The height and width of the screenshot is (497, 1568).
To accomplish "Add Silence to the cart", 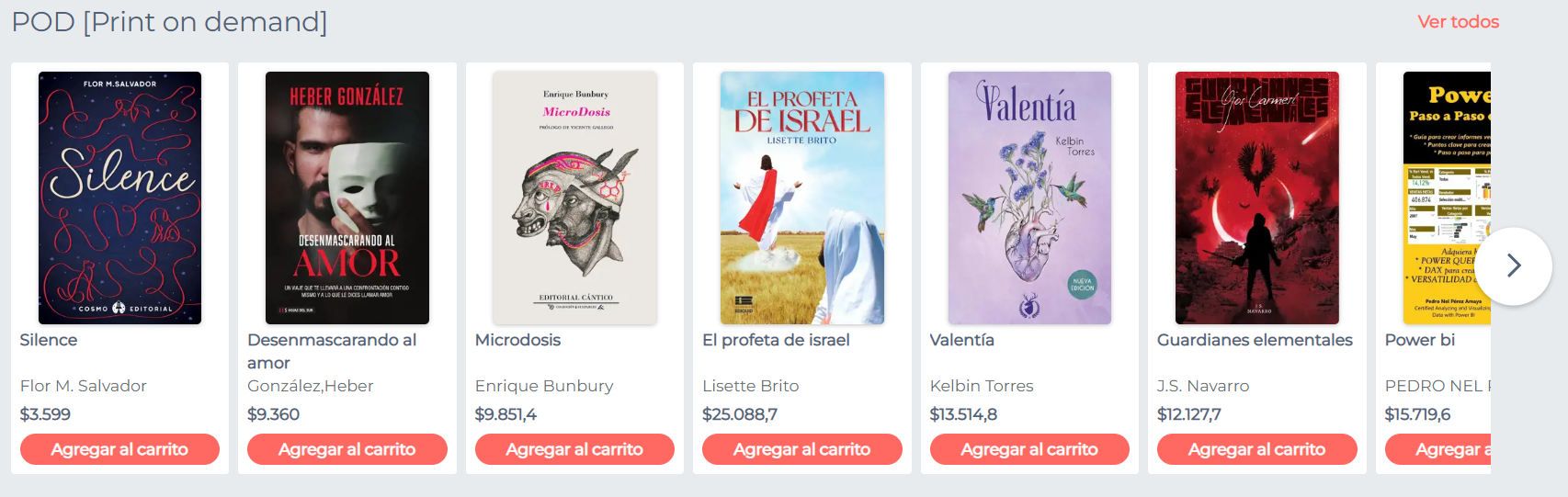I will [119, 449].
